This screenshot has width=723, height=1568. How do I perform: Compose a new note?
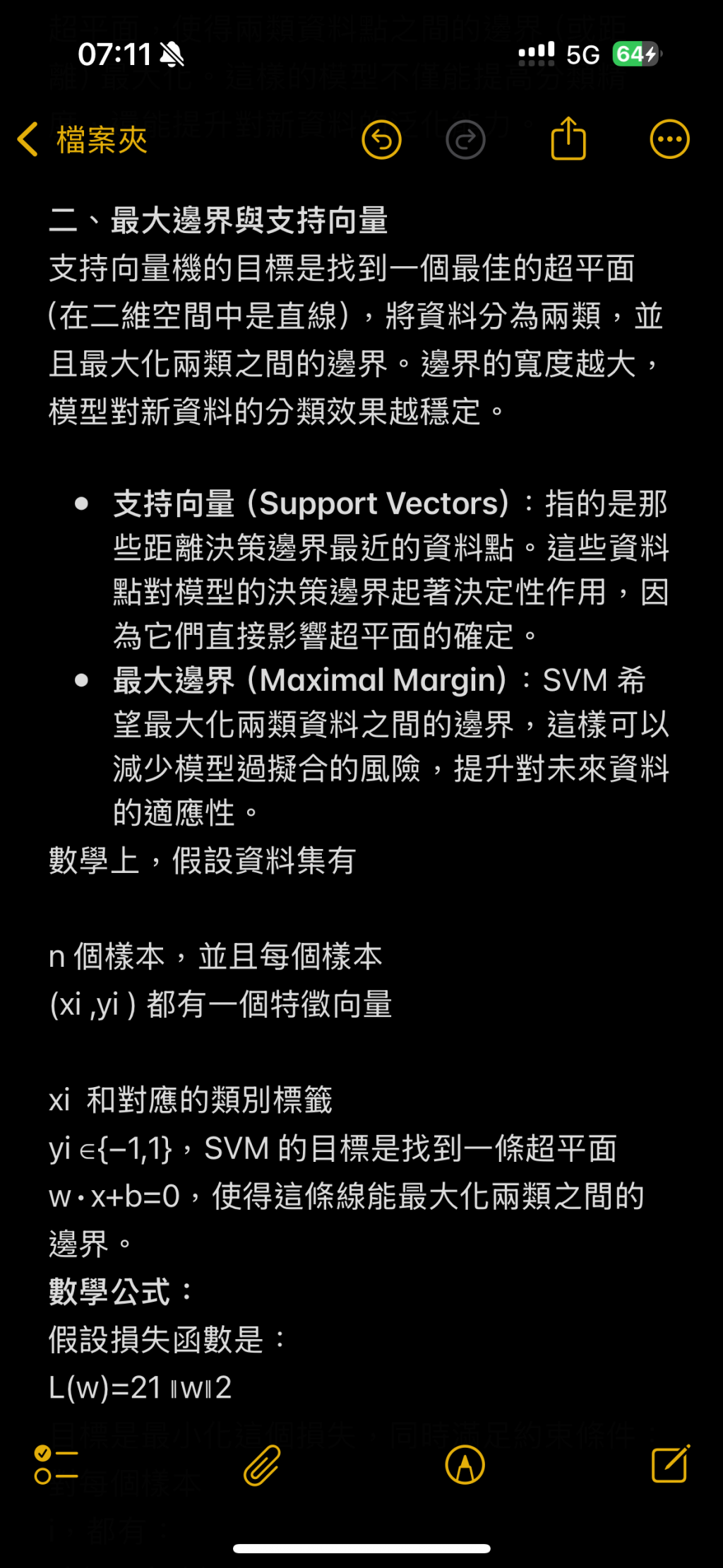[x=669, y=1463]
